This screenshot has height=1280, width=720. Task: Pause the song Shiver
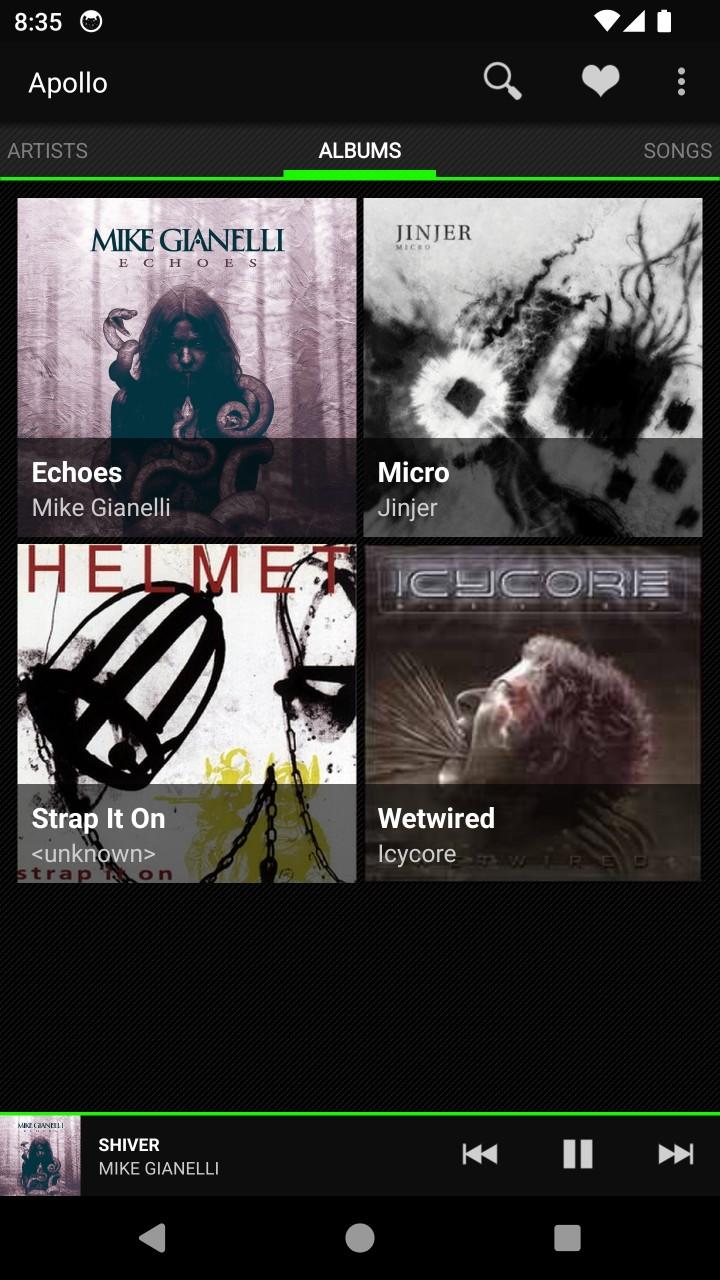(x=578, y=1154)
